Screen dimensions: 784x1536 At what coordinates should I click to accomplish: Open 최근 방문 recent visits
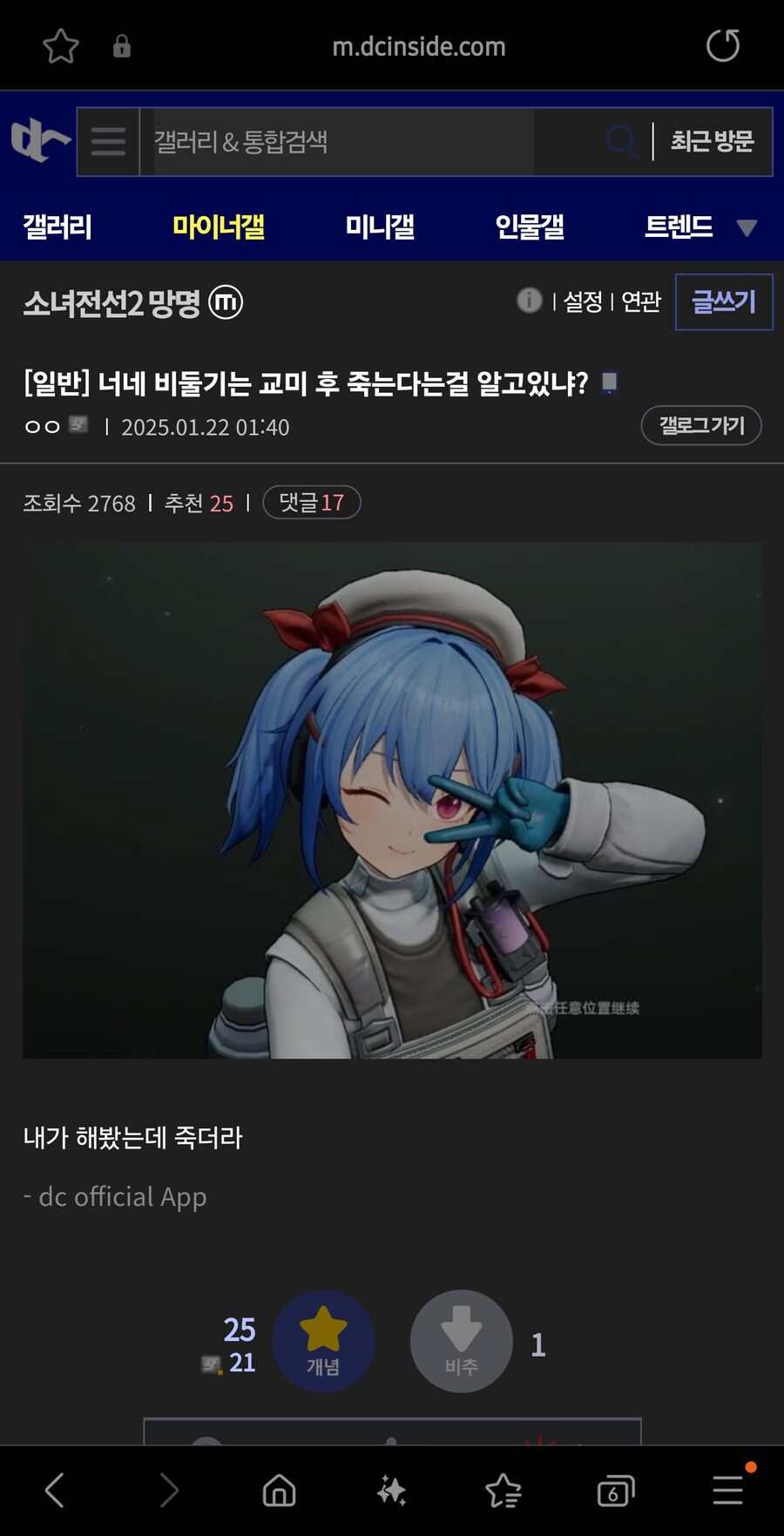(712, 141)
